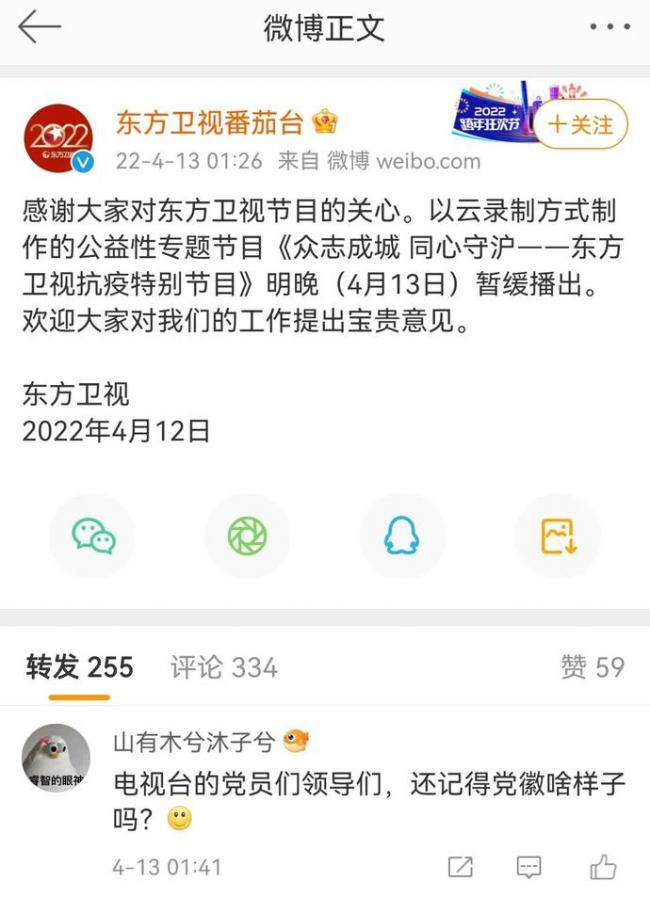
Task: Reply to 山有木兮沐子兮's comment
Action: [x=529, y=866]
